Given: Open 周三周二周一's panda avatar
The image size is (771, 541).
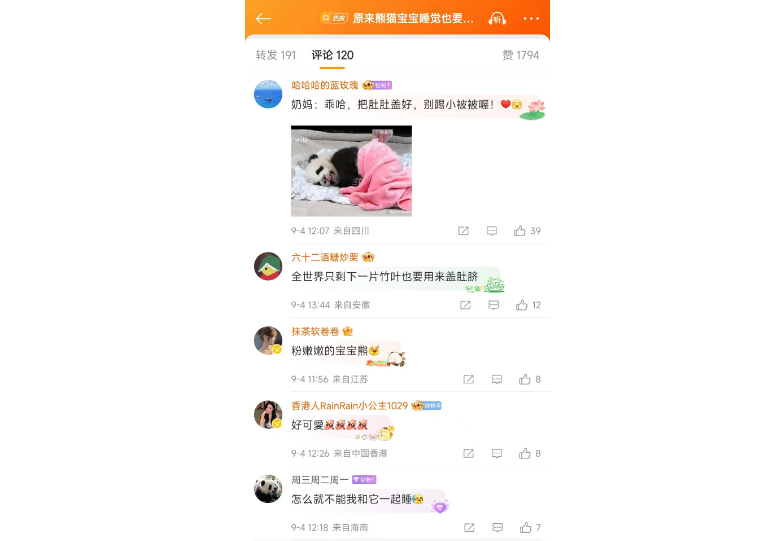Looking at the screenshot, I should (268, 488).
